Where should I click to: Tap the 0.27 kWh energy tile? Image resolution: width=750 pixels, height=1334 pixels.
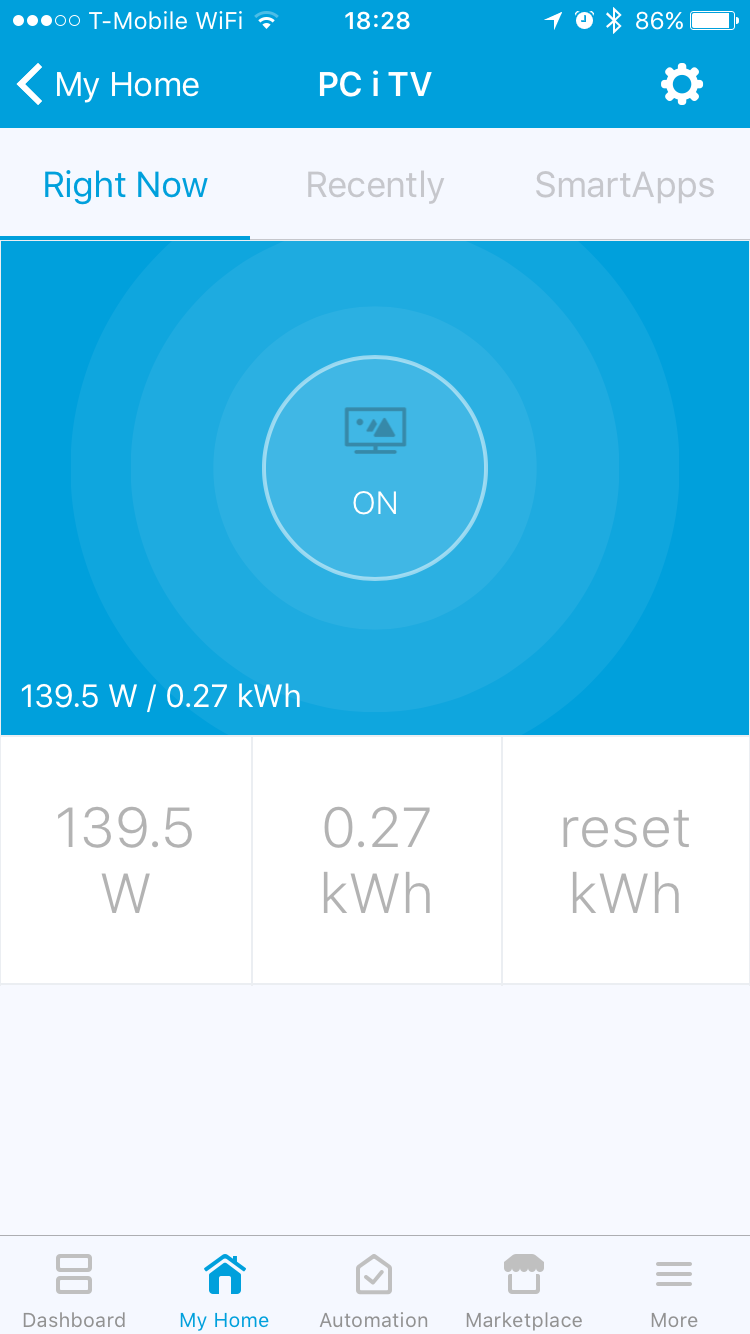(376, 860)
